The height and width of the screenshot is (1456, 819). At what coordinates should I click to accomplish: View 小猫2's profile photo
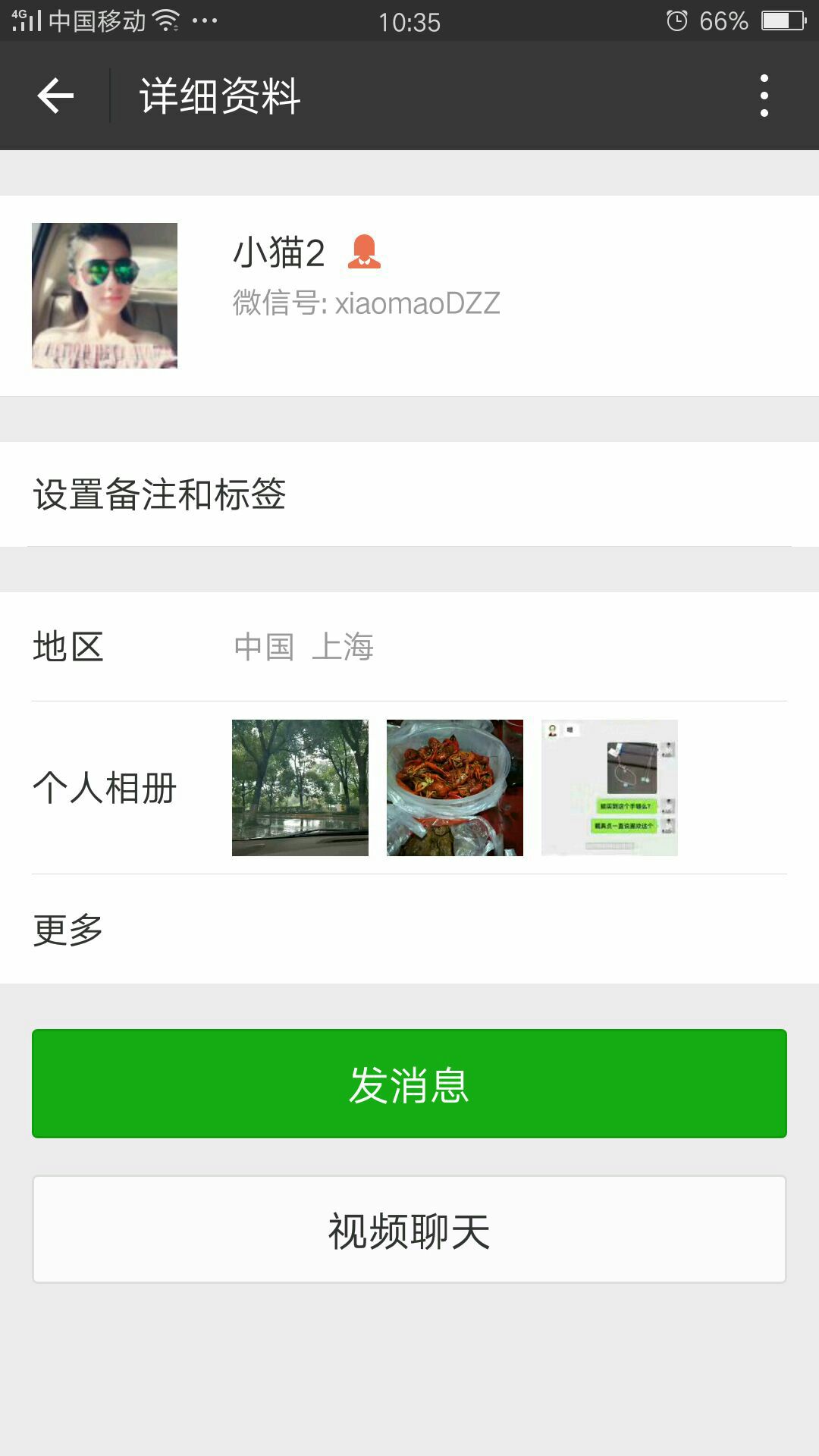click(x=105, y=296)
